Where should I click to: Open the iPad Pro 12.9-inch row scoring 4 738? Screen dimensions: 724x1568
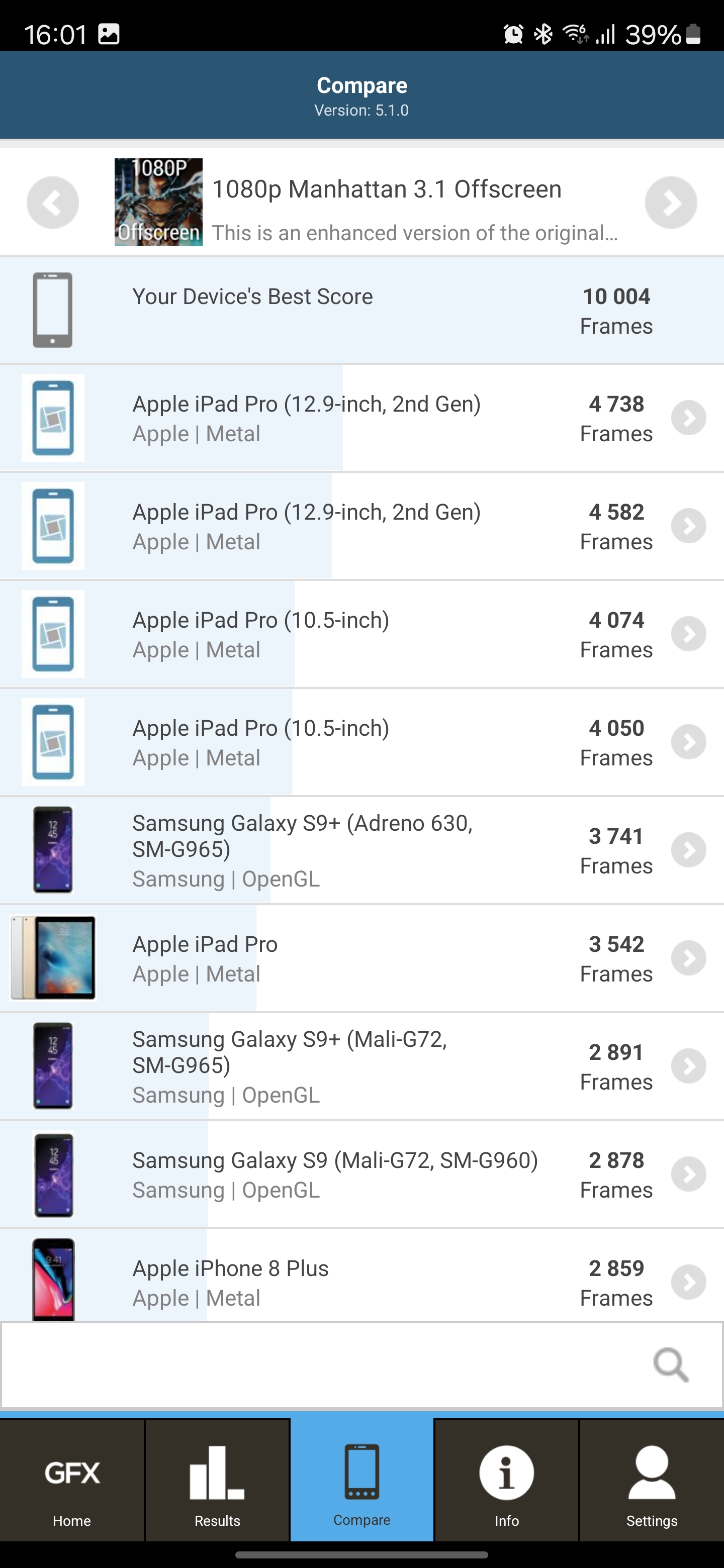click(x=361, y=418)
